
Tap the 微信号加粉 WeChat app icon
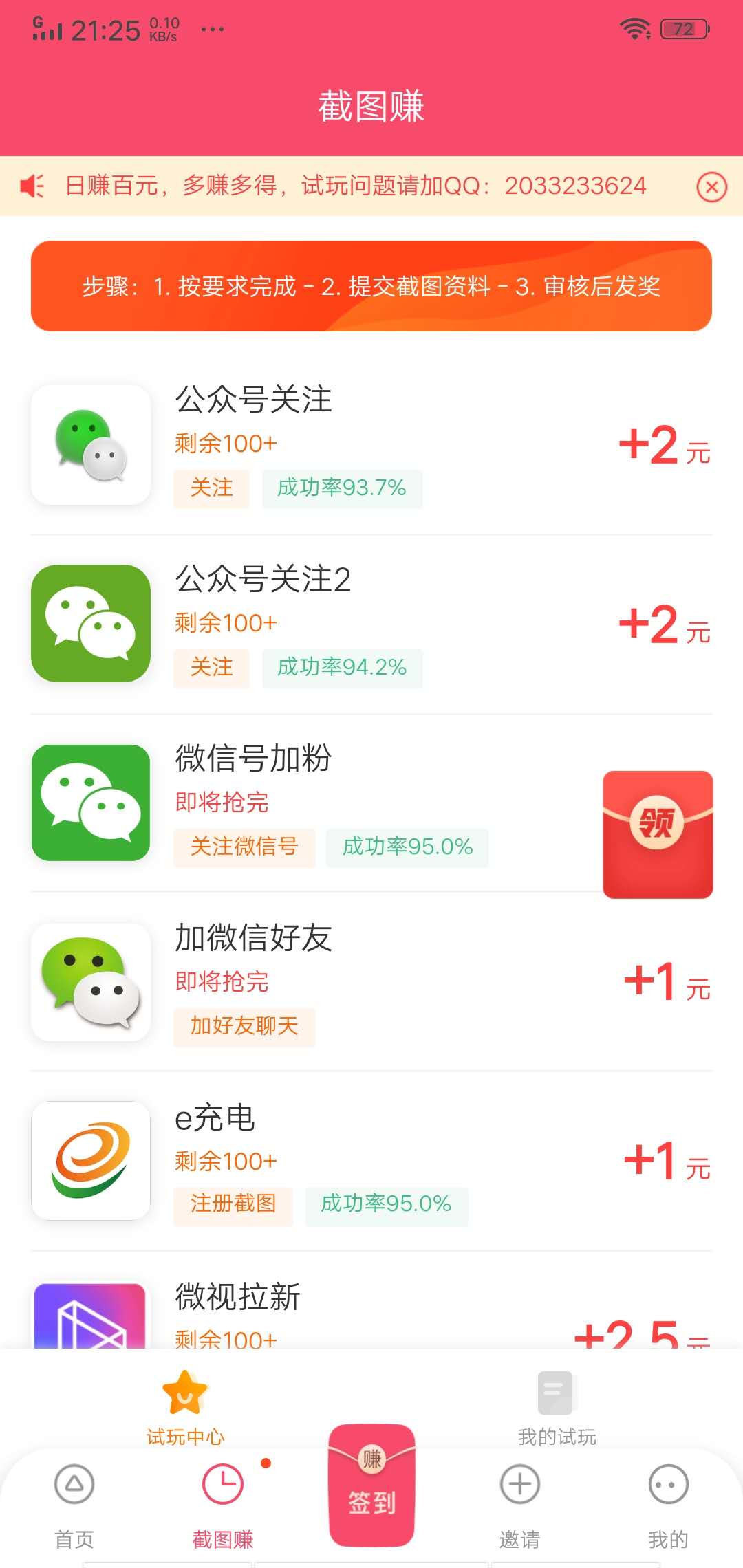click(90, 806)
